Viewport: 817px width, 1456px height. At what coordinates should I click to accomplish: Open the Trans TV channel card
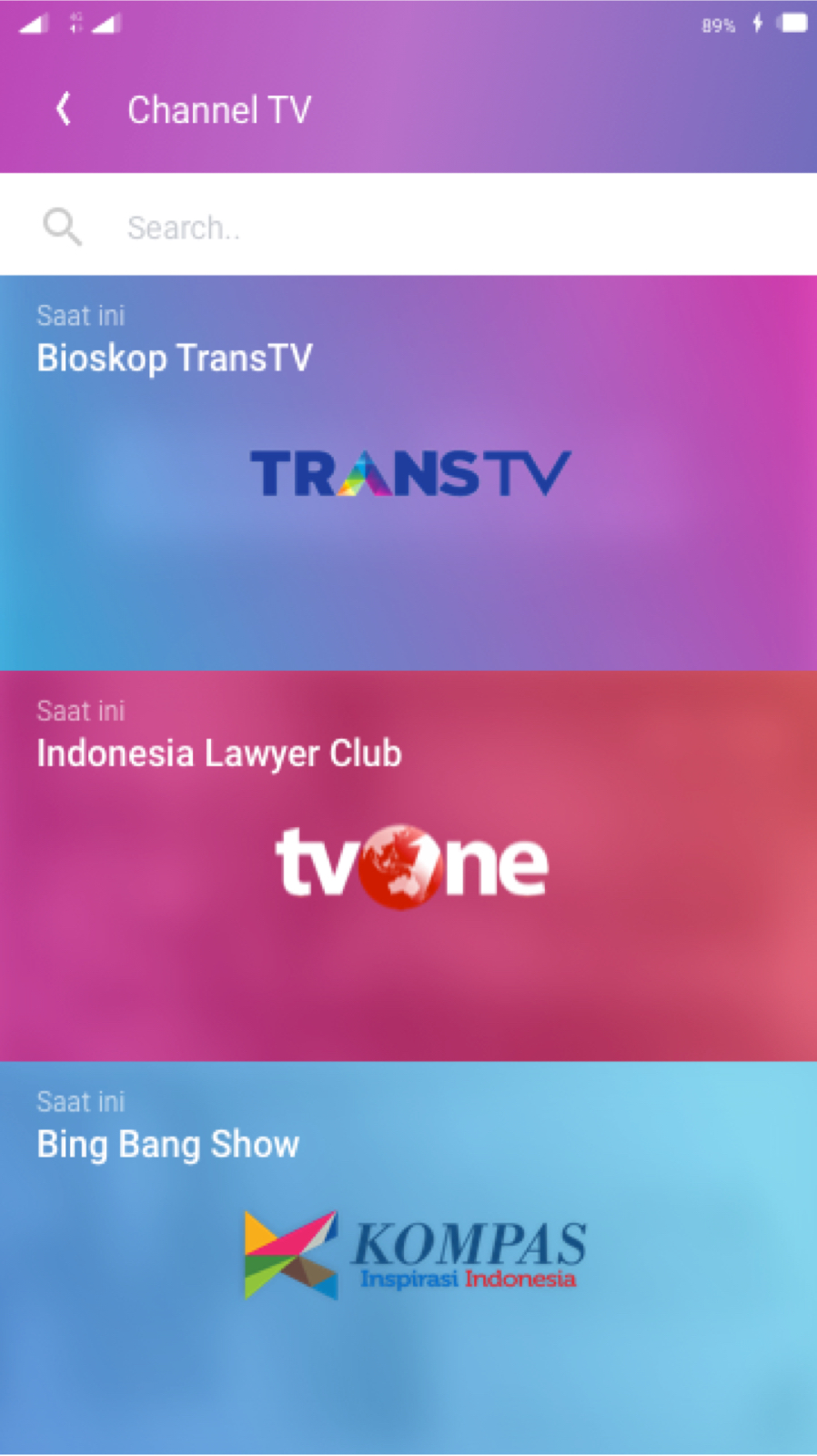coord(408,473)
